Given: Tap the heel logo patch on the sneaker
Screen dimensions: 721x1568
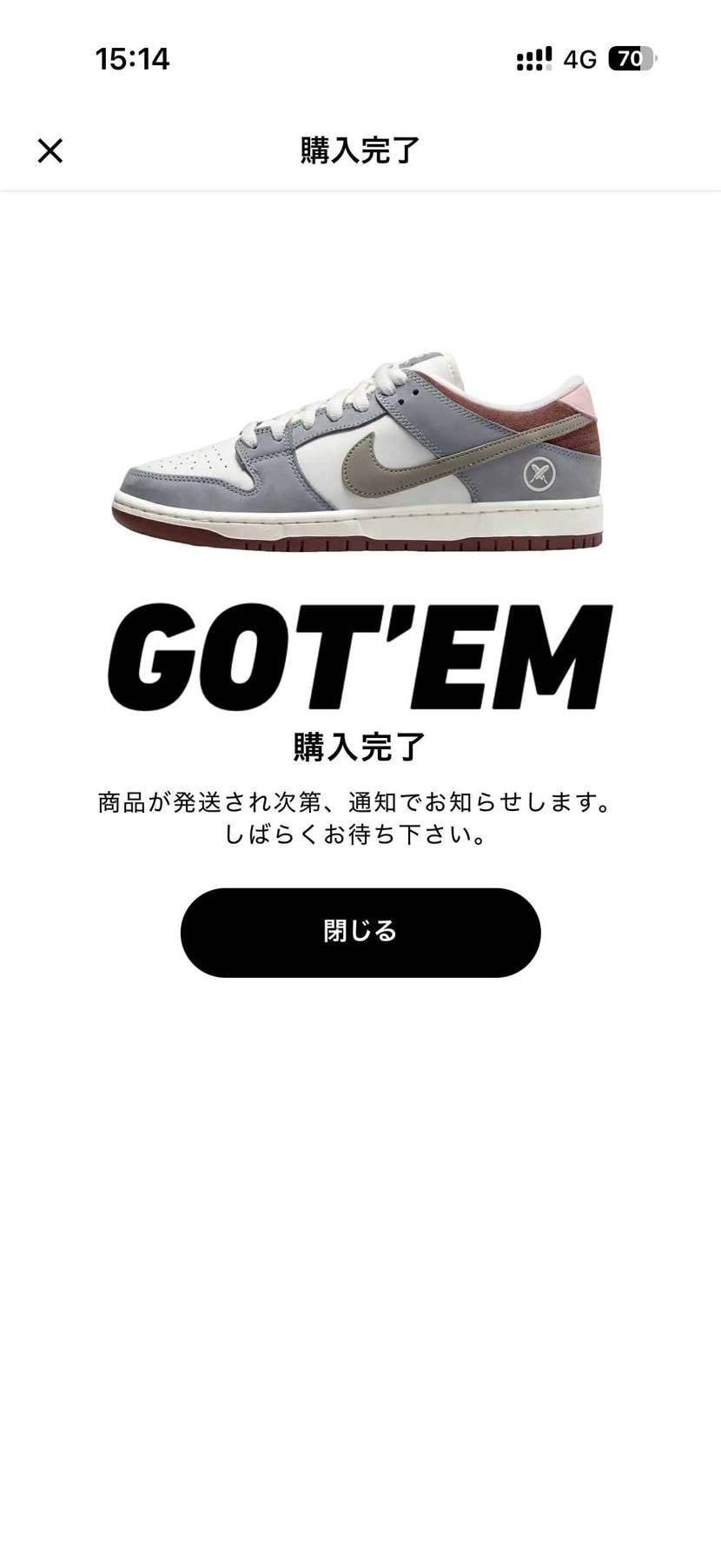Looking at the screenshot, I should [539, 472].
